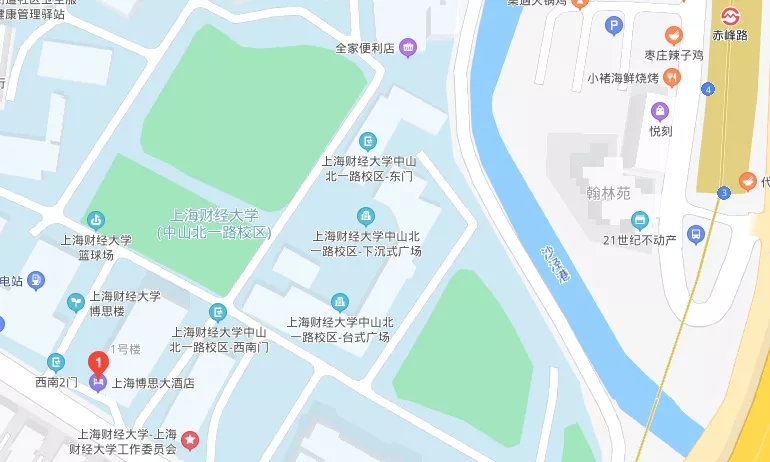770x462 pixels.
Task: Open the 小褚海鲜烧烤 restaurant marker
Action: coord(673,77)
